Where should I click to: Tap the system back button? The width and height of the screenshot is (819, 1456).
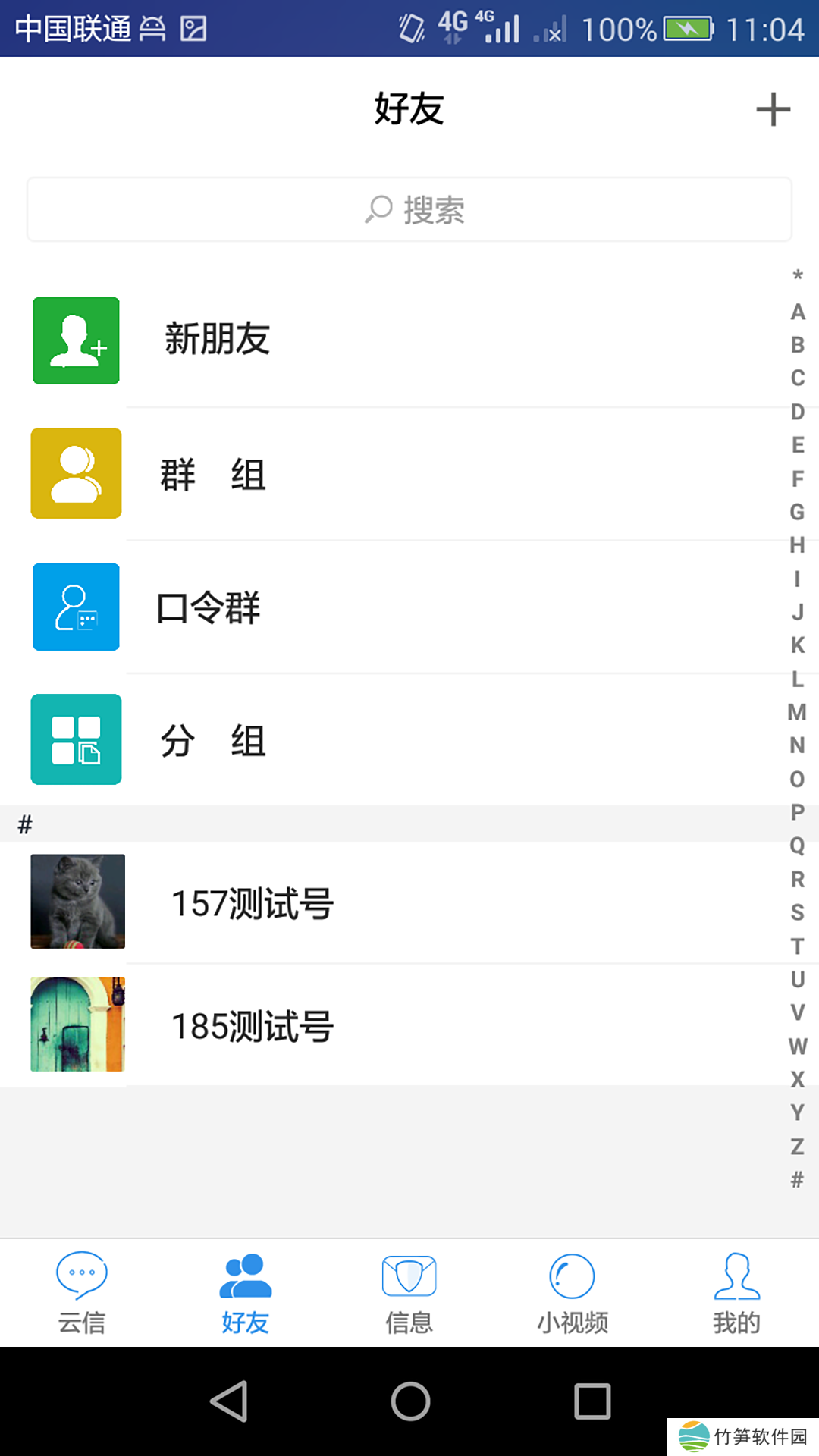[229, 1401]
